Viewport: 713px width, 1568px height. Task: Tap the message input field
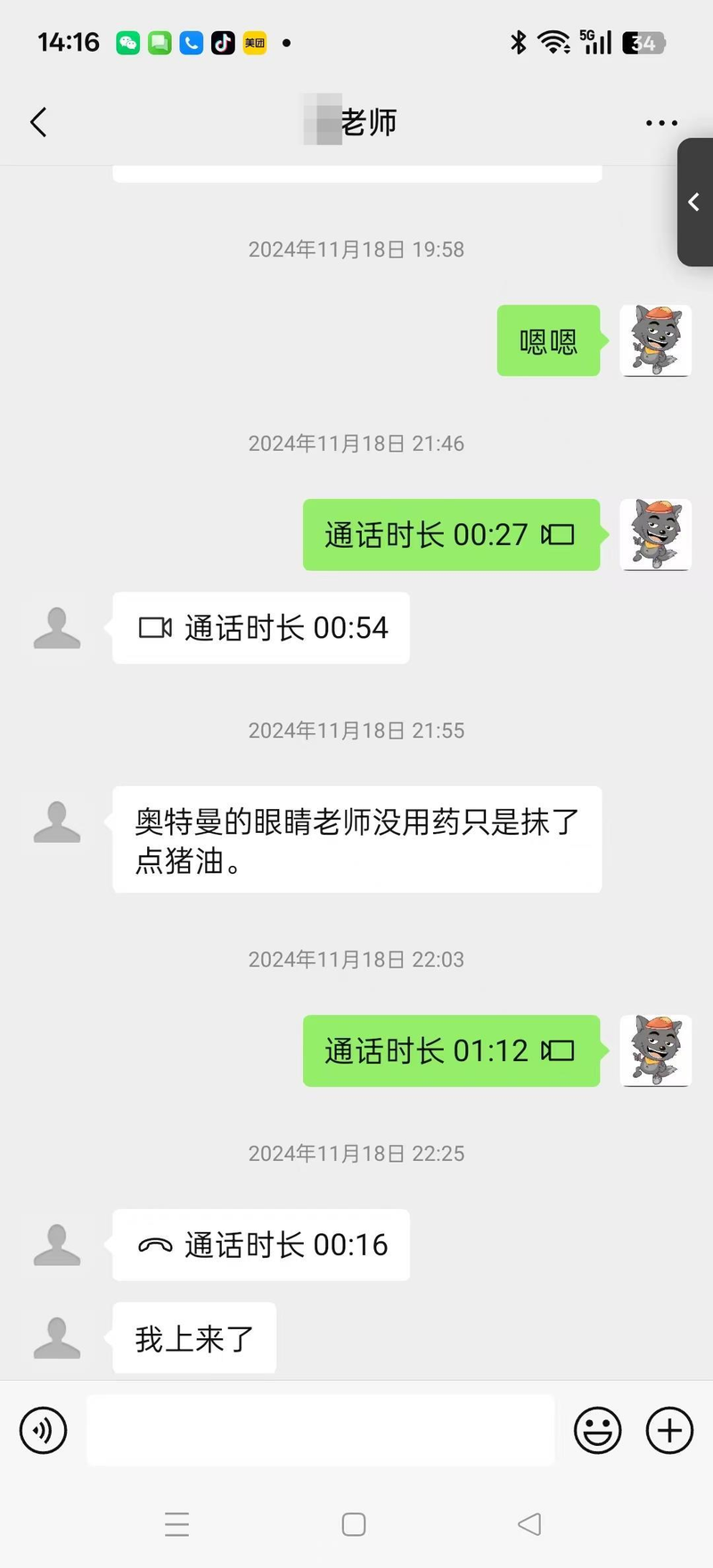(x=321, y=1430)
